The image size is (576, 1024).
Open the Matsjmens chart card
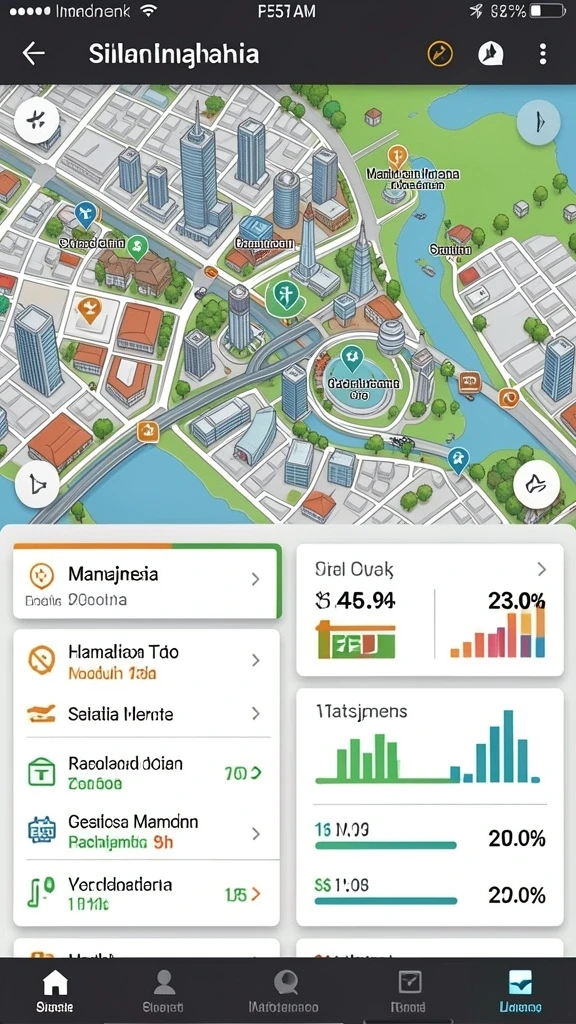[430, 807]
